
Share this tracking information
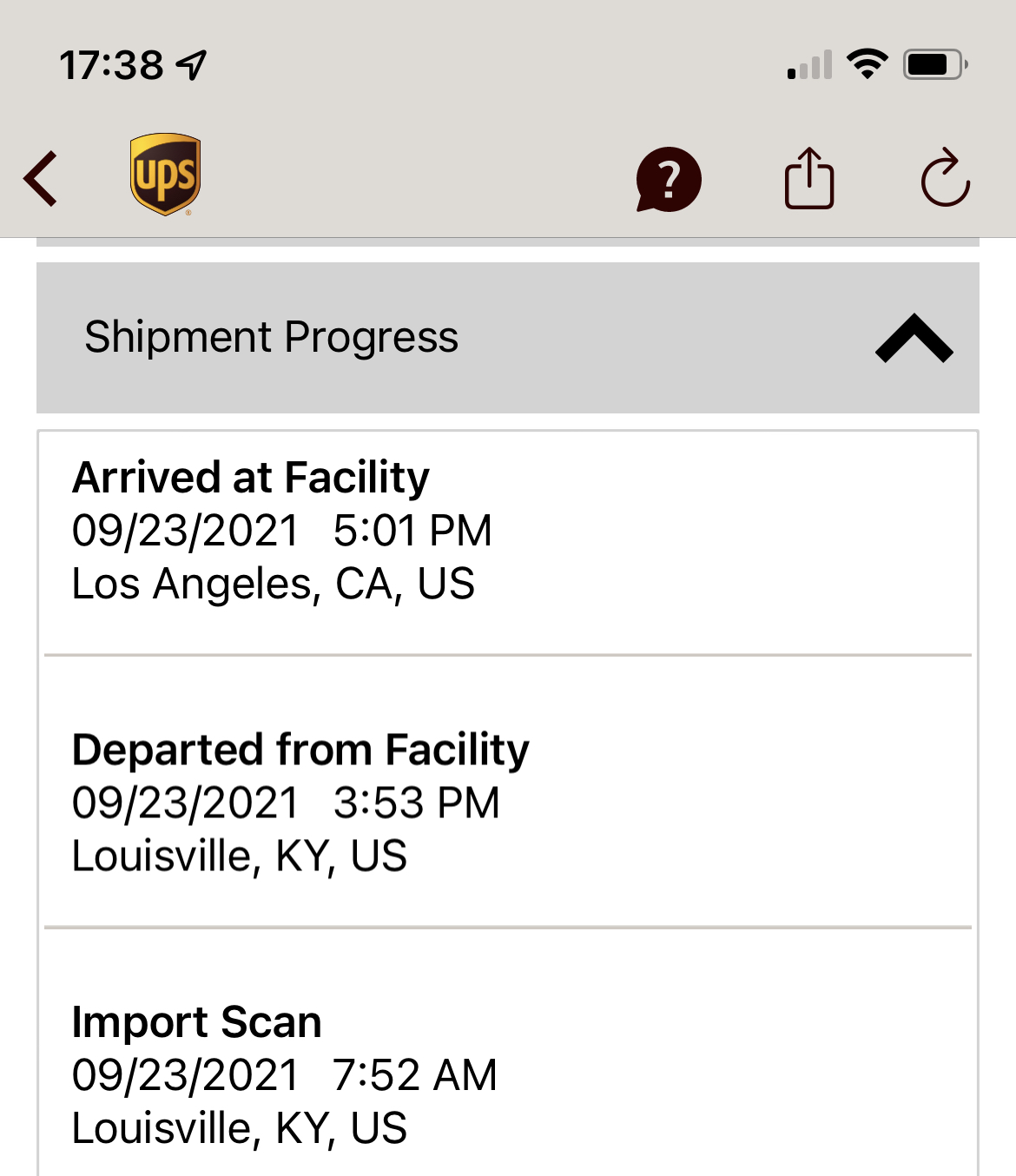808,179
